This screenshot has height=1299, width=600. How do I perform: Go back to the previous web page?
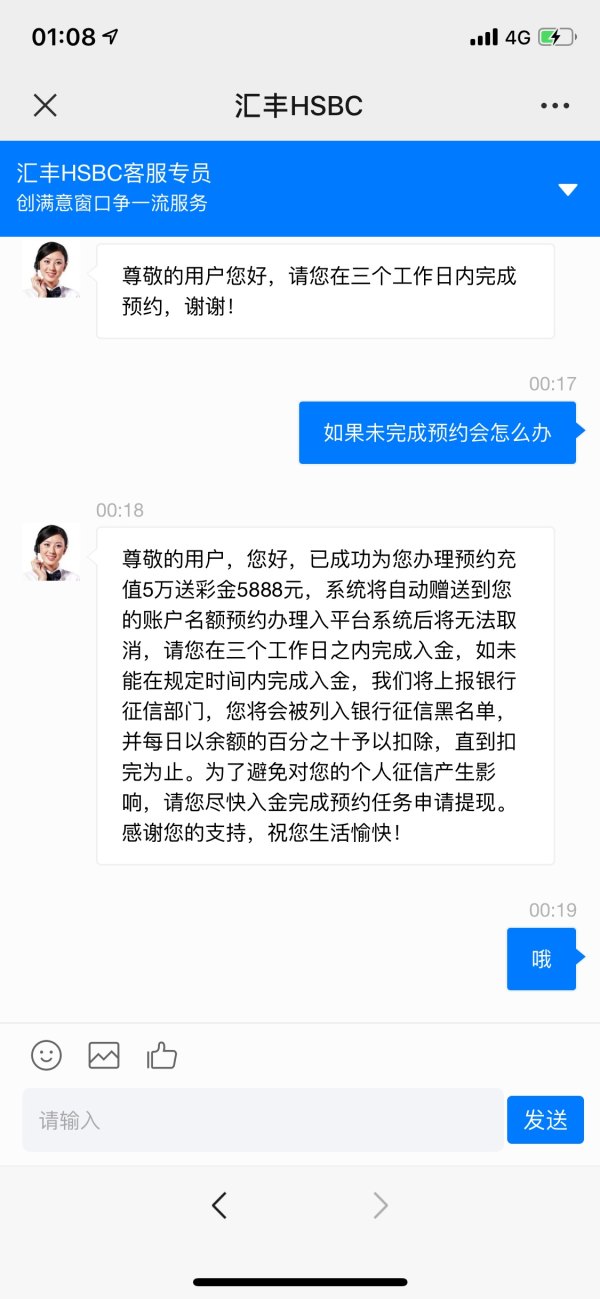(x=220, y=1206)
